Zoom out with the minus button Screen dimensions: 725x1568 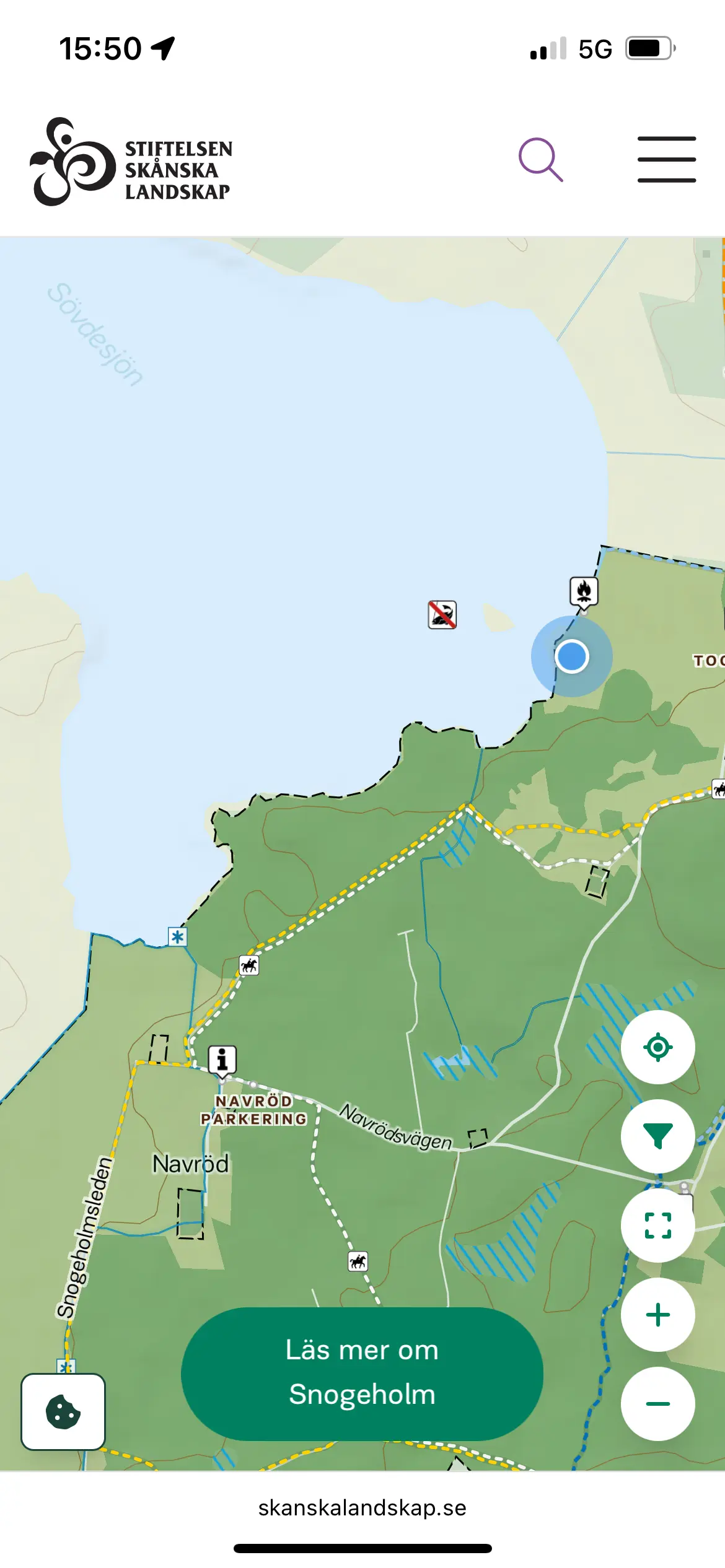point(657,1403)
